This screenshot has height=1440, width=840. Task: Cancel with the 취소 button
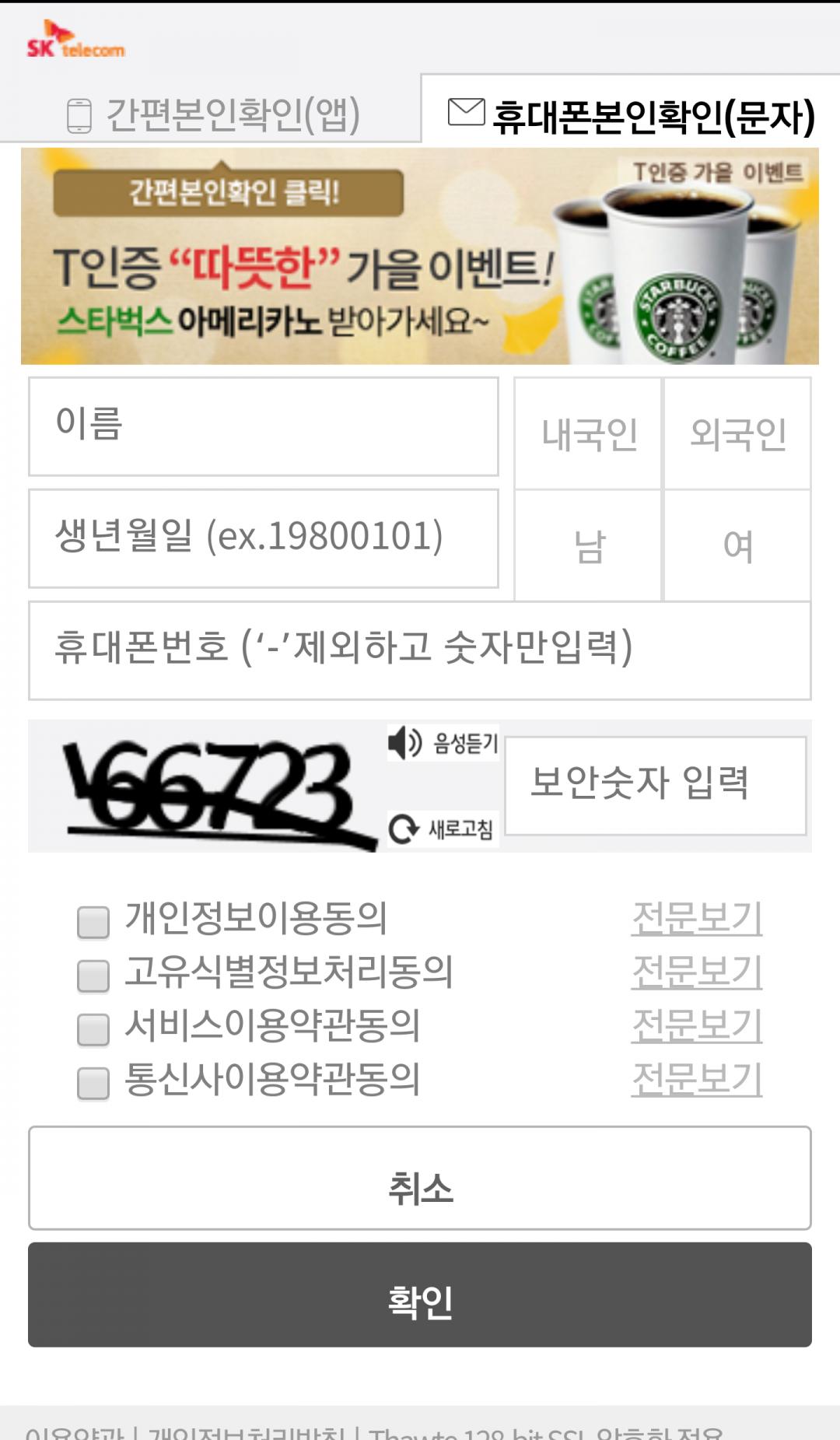[420, 1178]
